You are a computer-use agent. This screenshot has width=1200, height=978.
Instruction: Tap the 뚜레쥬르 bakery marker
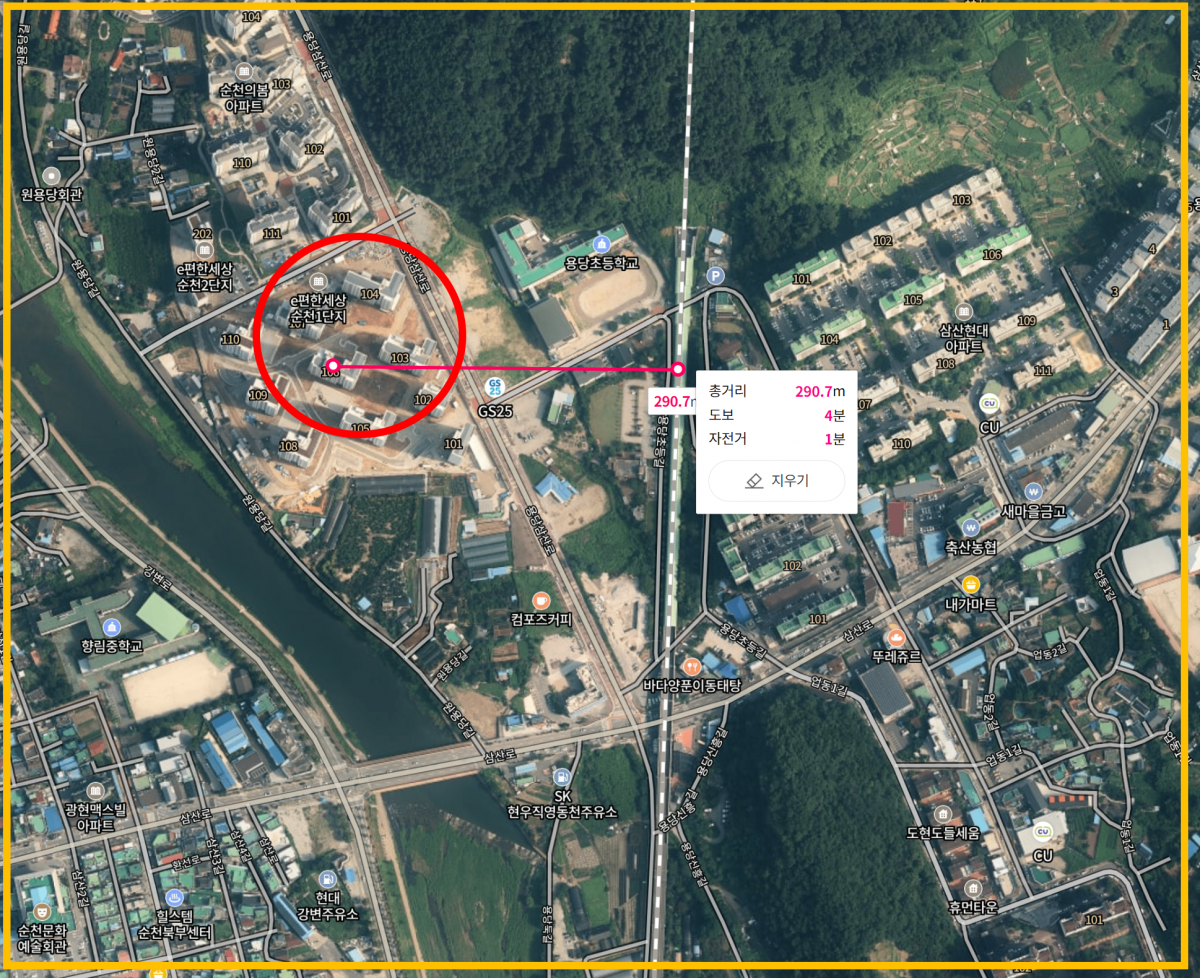pyautogui.click(x=895, y=636)
